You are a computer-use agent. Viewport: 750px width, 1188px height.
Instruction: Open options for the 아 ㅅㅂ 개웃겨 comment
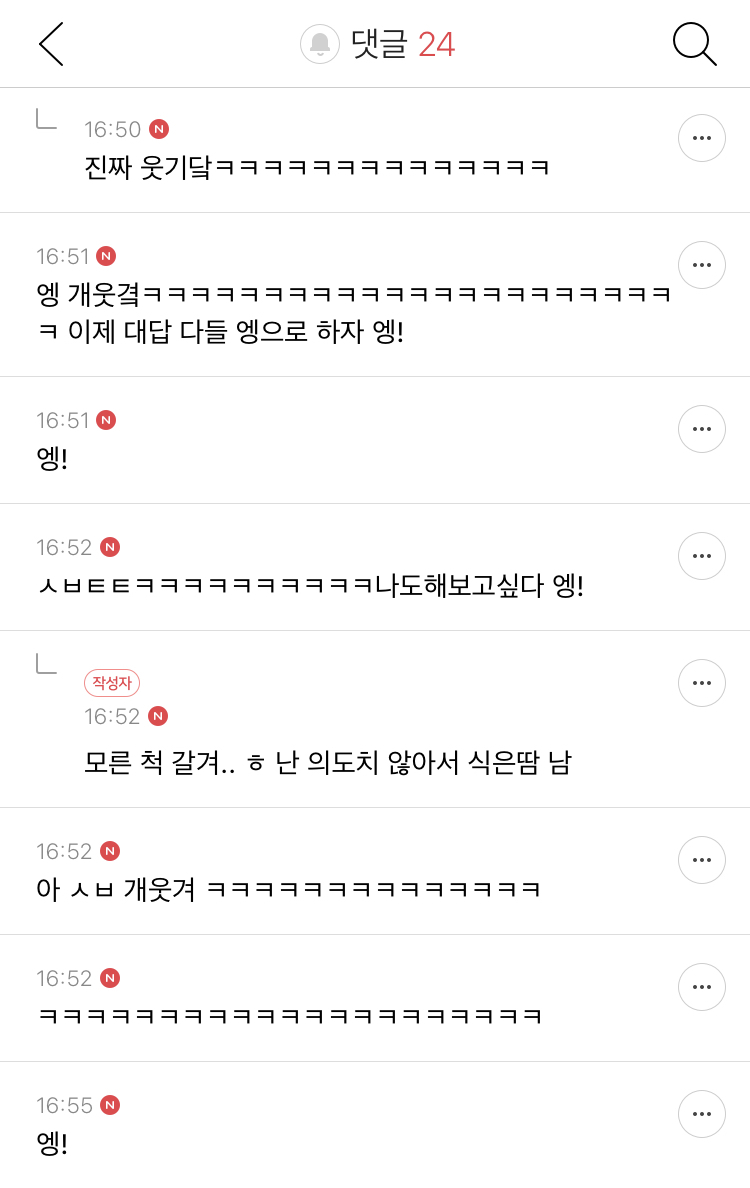[701, 860]
